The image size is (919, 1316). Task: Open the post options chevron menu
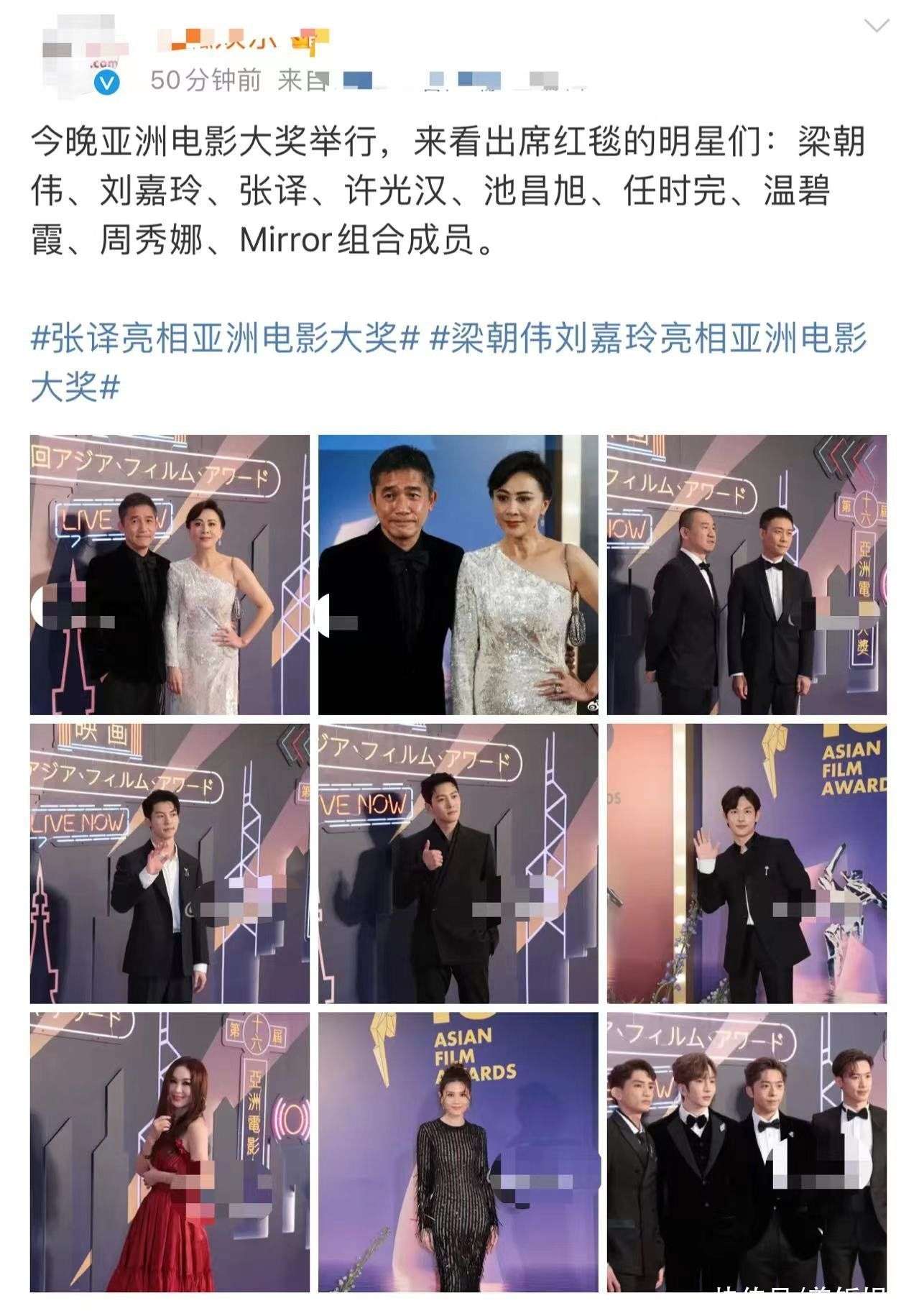[x=875, y=27]
